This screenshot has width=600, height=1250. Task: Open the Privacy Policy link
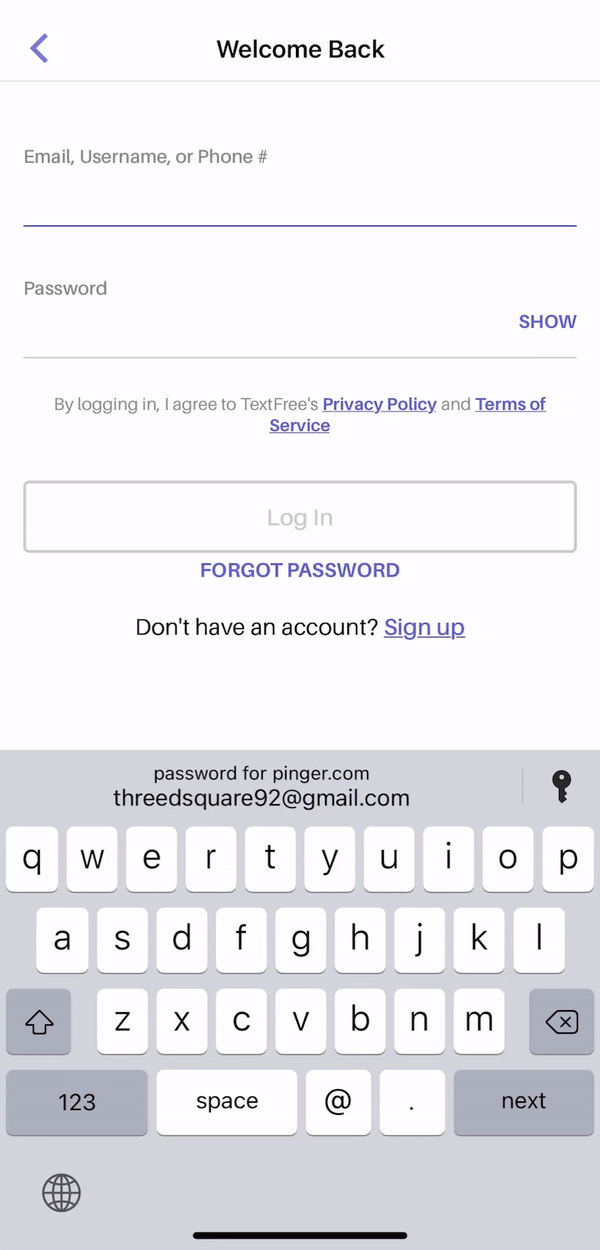click(x=379, y=404)
